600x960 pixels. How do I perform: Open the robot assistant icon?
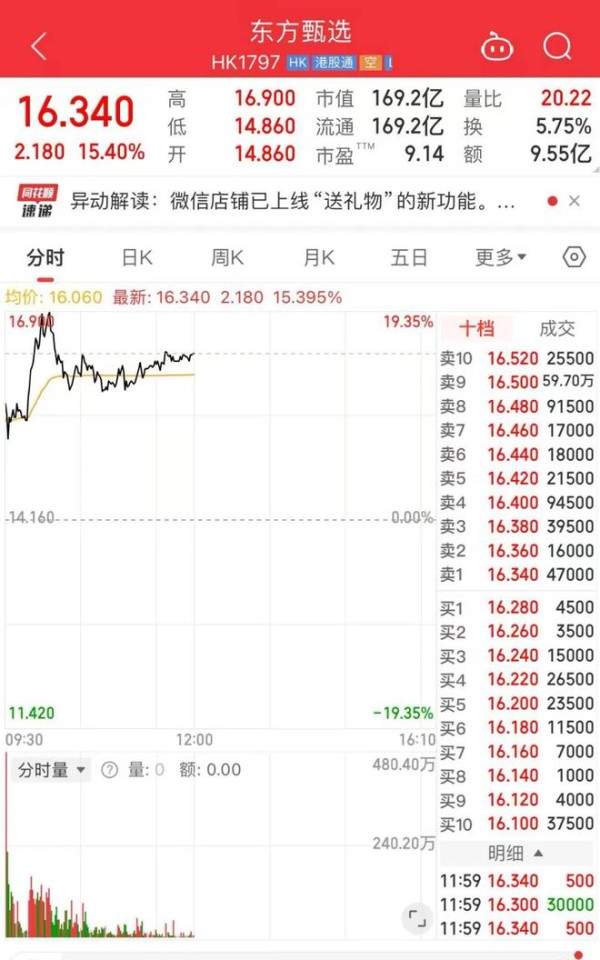497,47
